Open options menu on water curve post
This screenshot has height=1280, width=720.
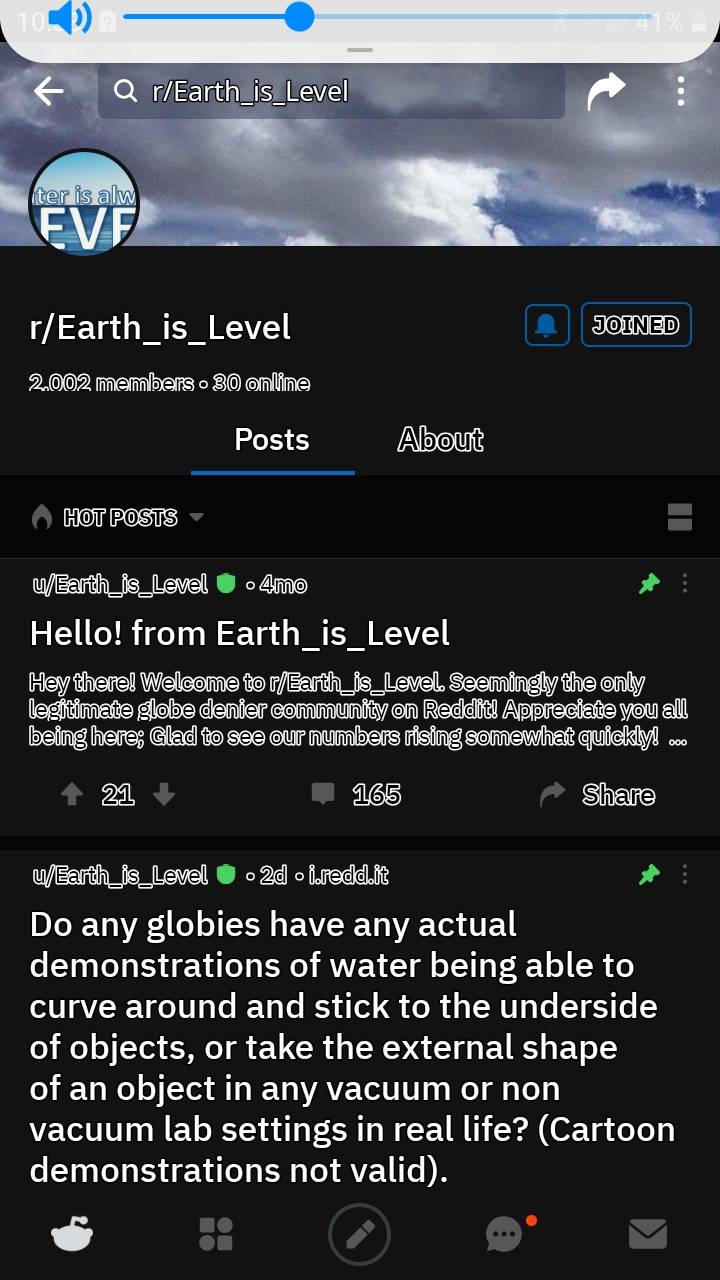click(685, 874)
